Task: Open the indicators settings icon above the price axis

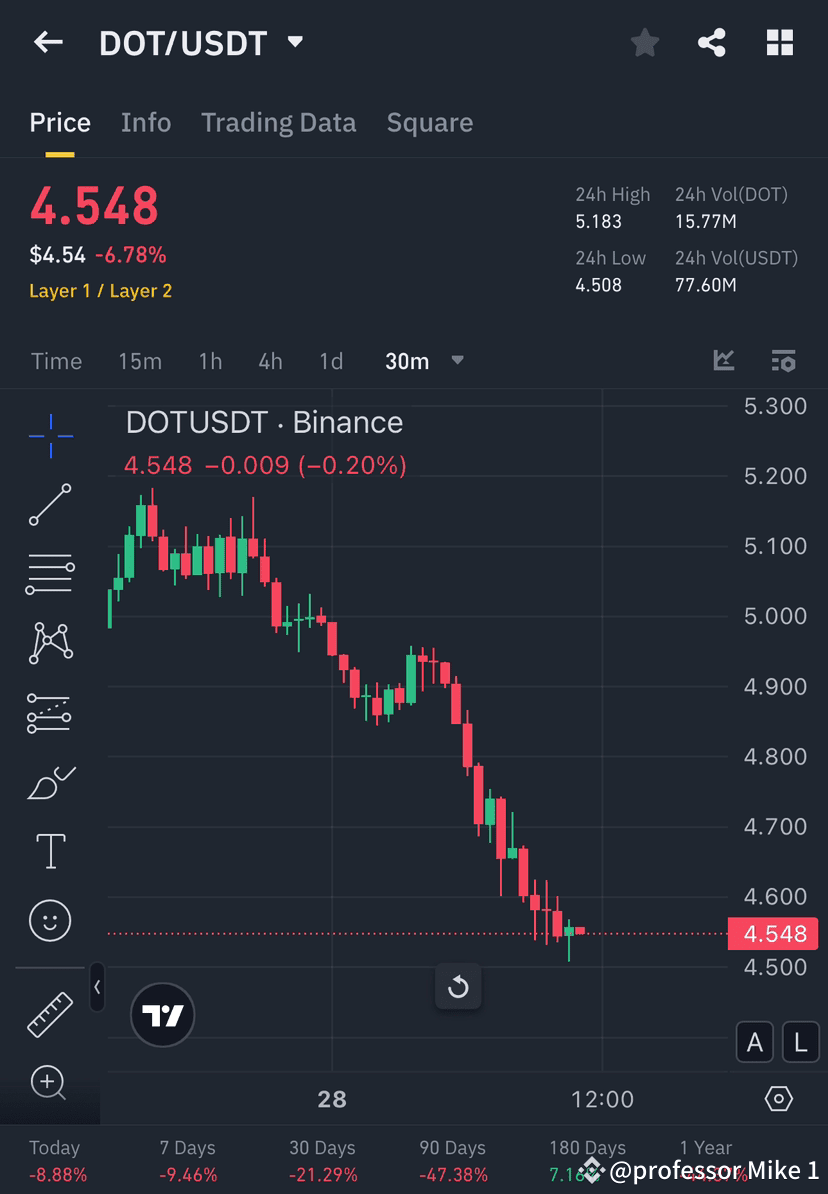Action: (x=784, y=361)
